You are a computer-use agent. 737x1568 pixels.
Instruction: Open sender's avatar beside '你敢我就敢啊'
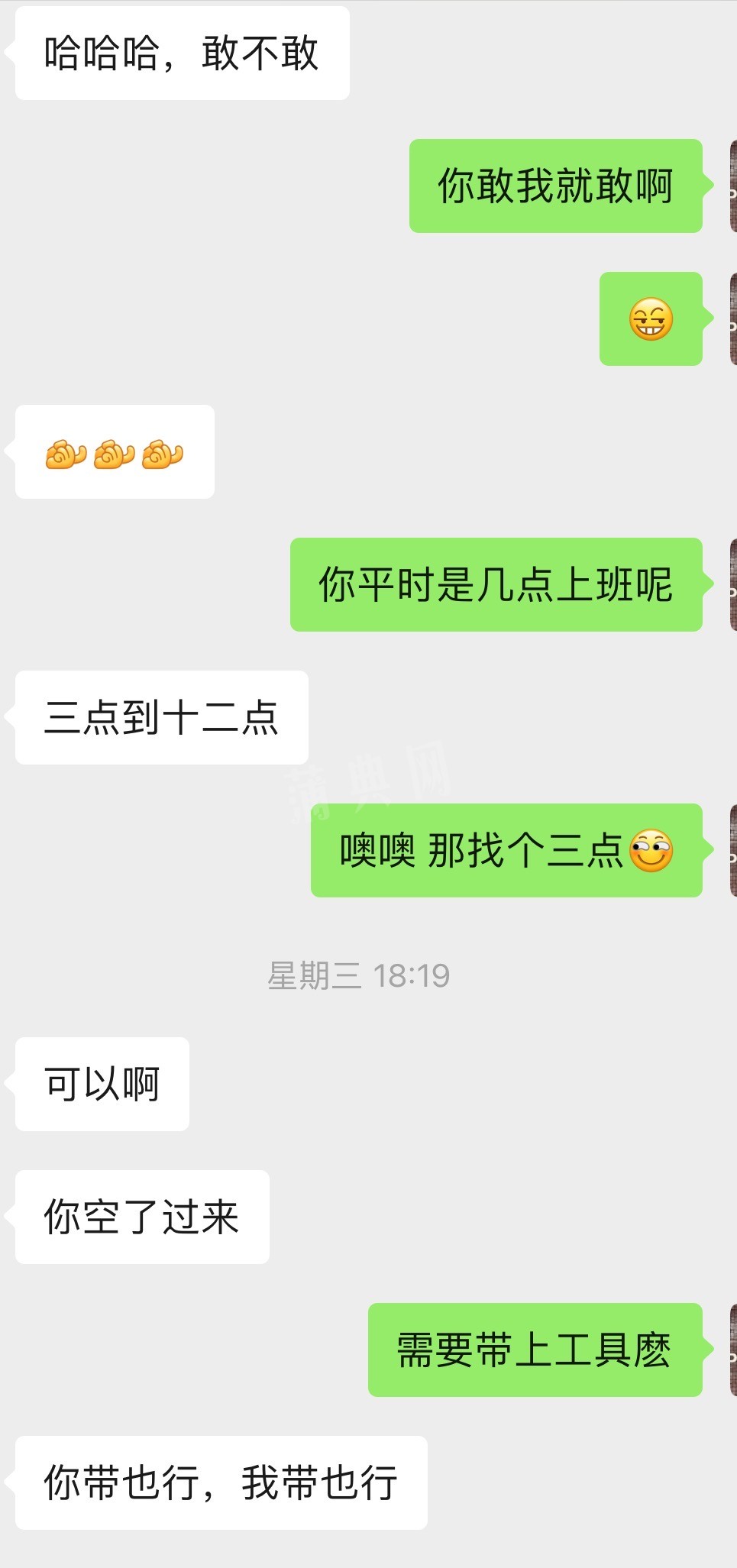click(x=733, y=186)
